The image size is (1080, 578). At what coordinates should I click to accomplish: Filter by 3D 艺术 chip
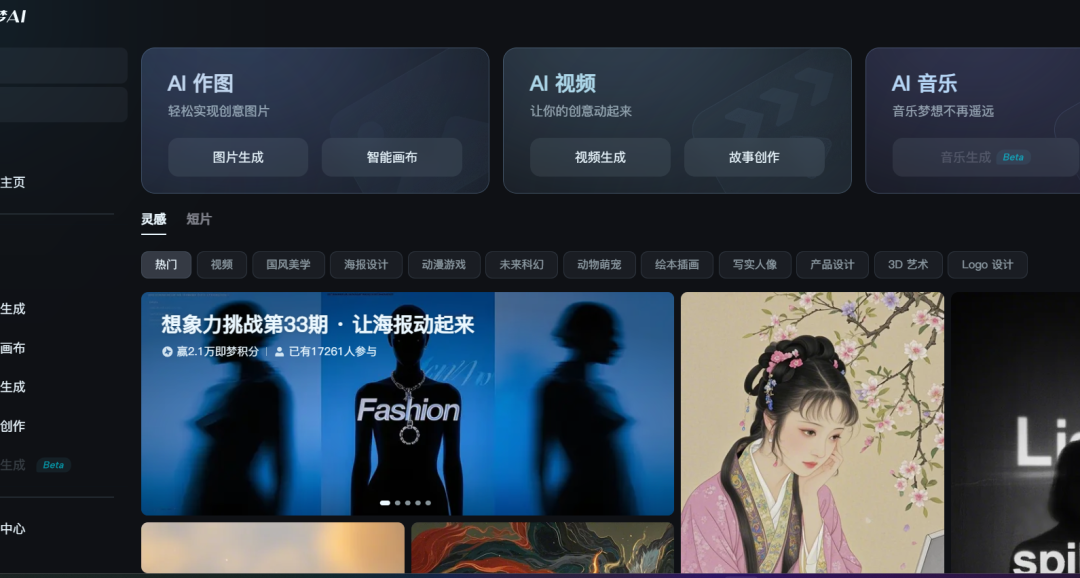point(908,265)
